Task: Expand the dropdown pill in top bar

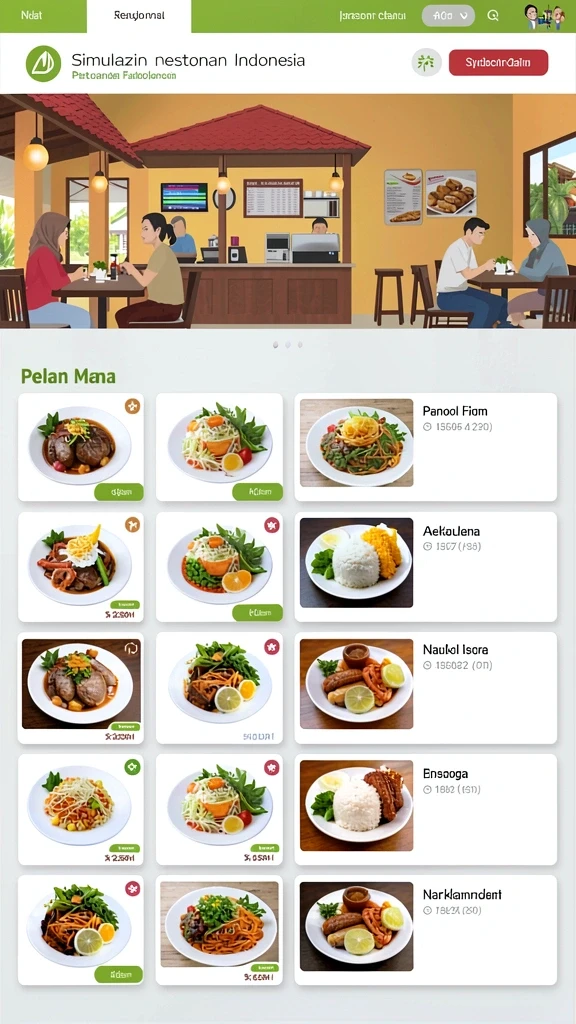Action: 448,16
